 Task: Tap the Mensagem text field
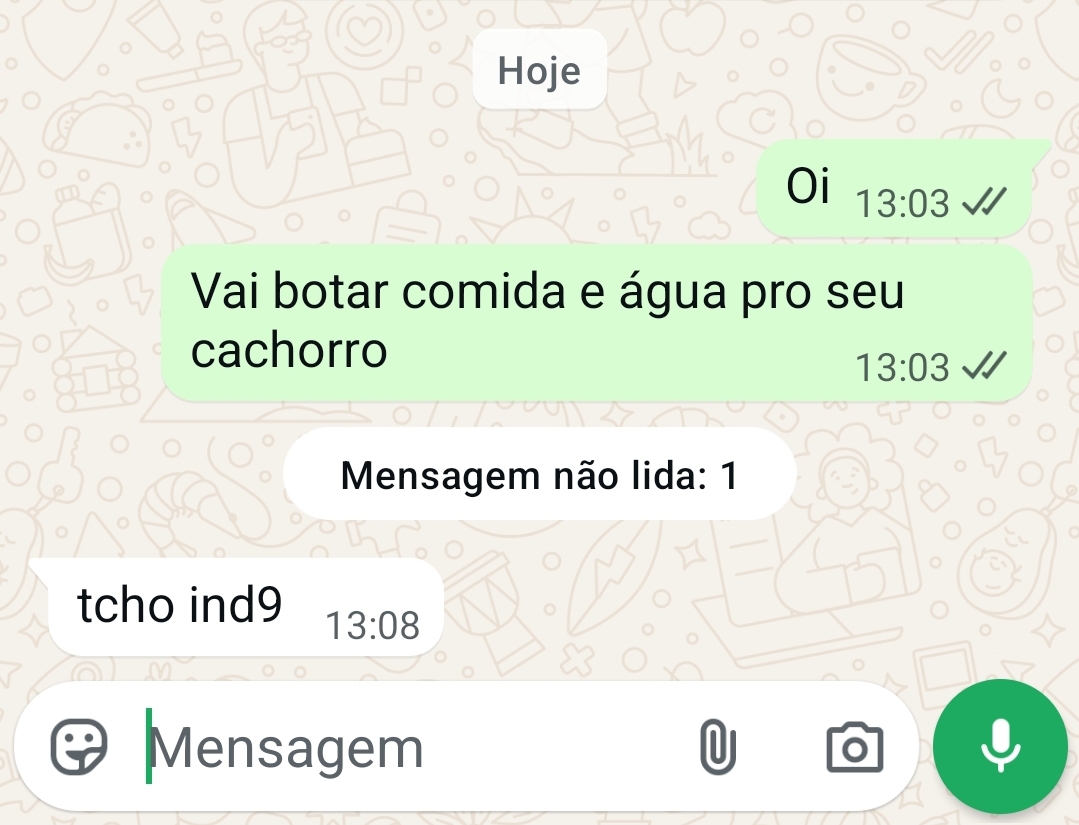tap(400, 748)
